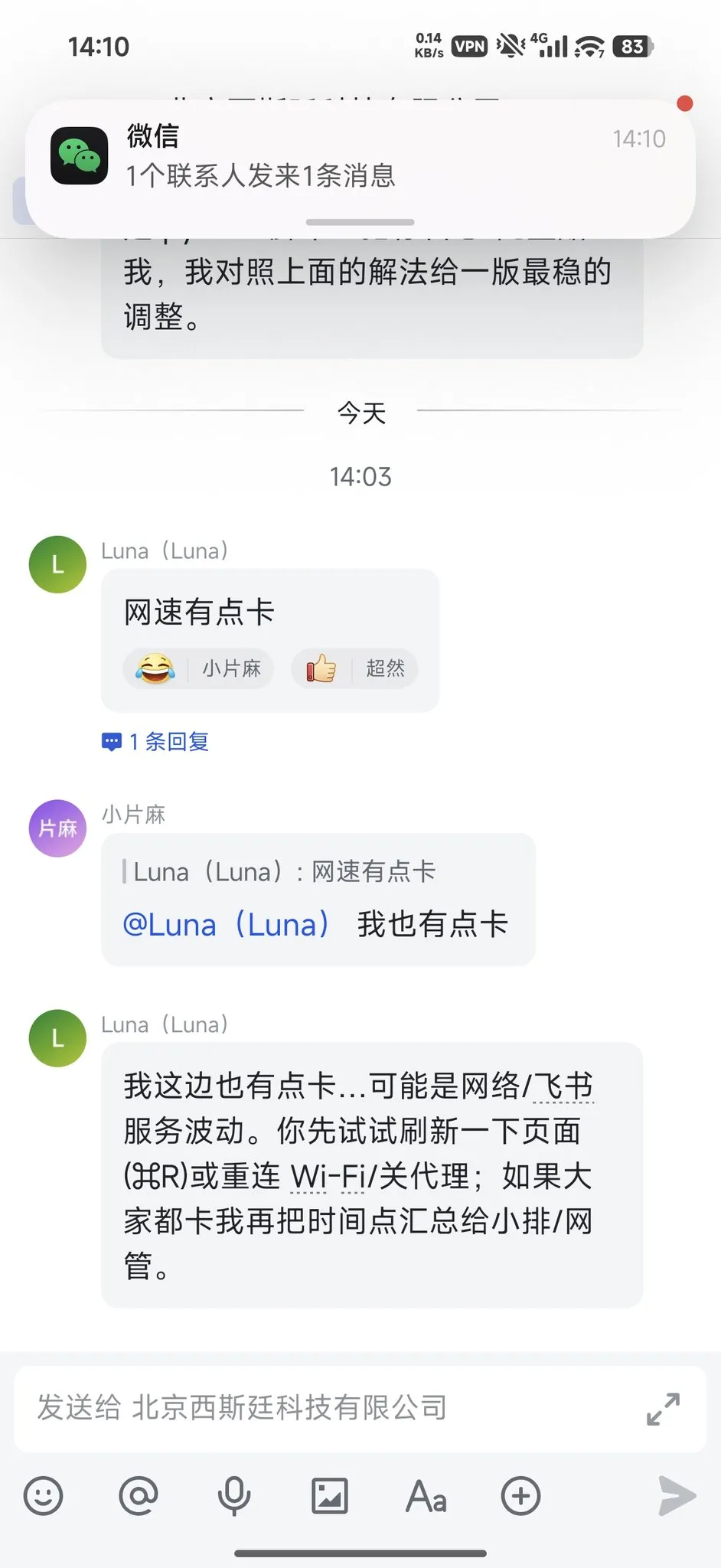Open the emoji picker icon
The height and width of the screenshot is (1568, 721).
(x=44, y=1496)
